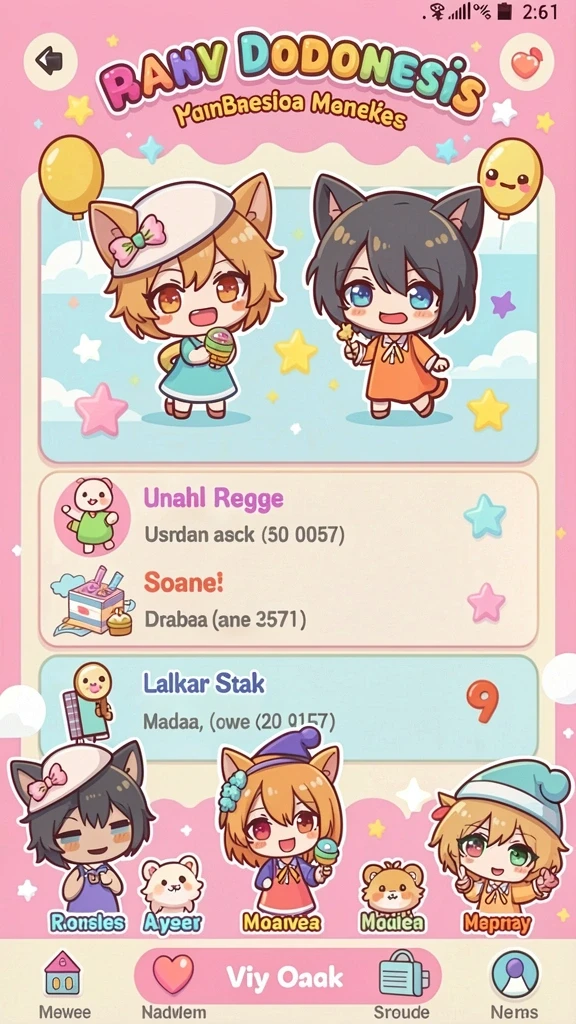The width and height of the screenshot is (576, 1024).
Task: Tap the pink star beside Soane!
Action: (486, 602)
